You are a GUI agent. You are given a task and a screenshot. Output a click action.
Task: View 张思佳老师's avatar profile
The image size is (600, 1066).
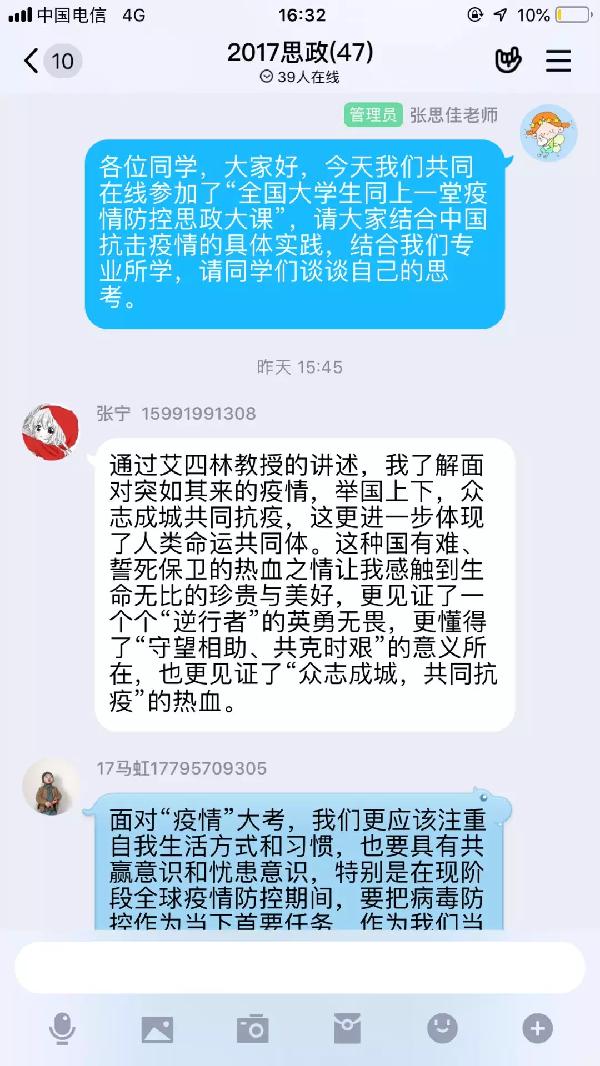coord(548,134)
